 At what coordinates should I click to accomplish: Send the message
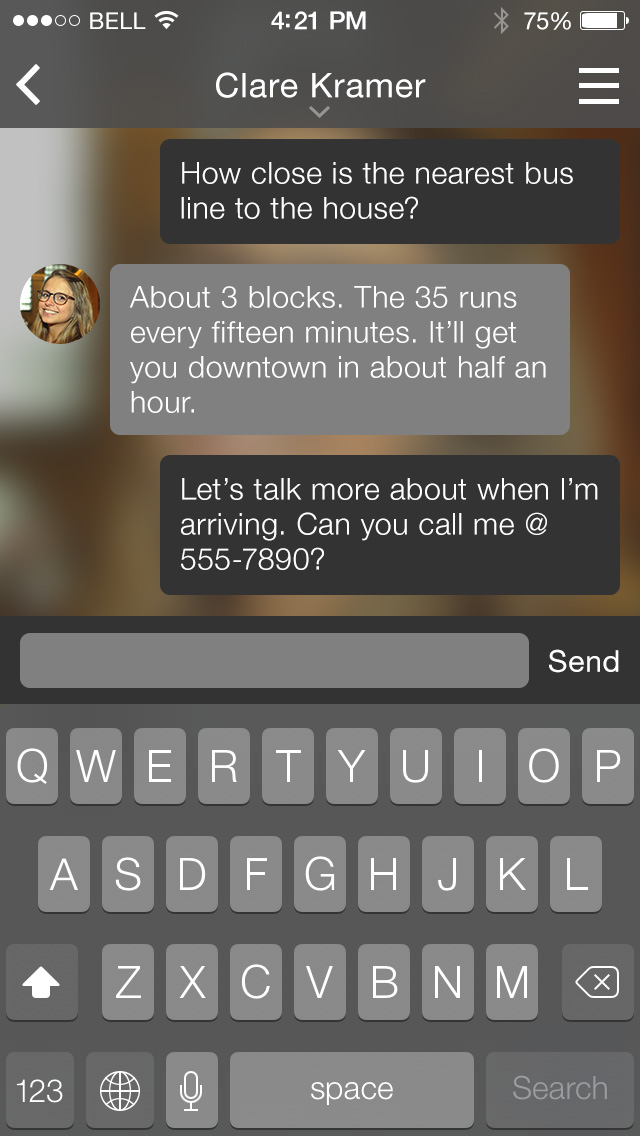[583, 661]
